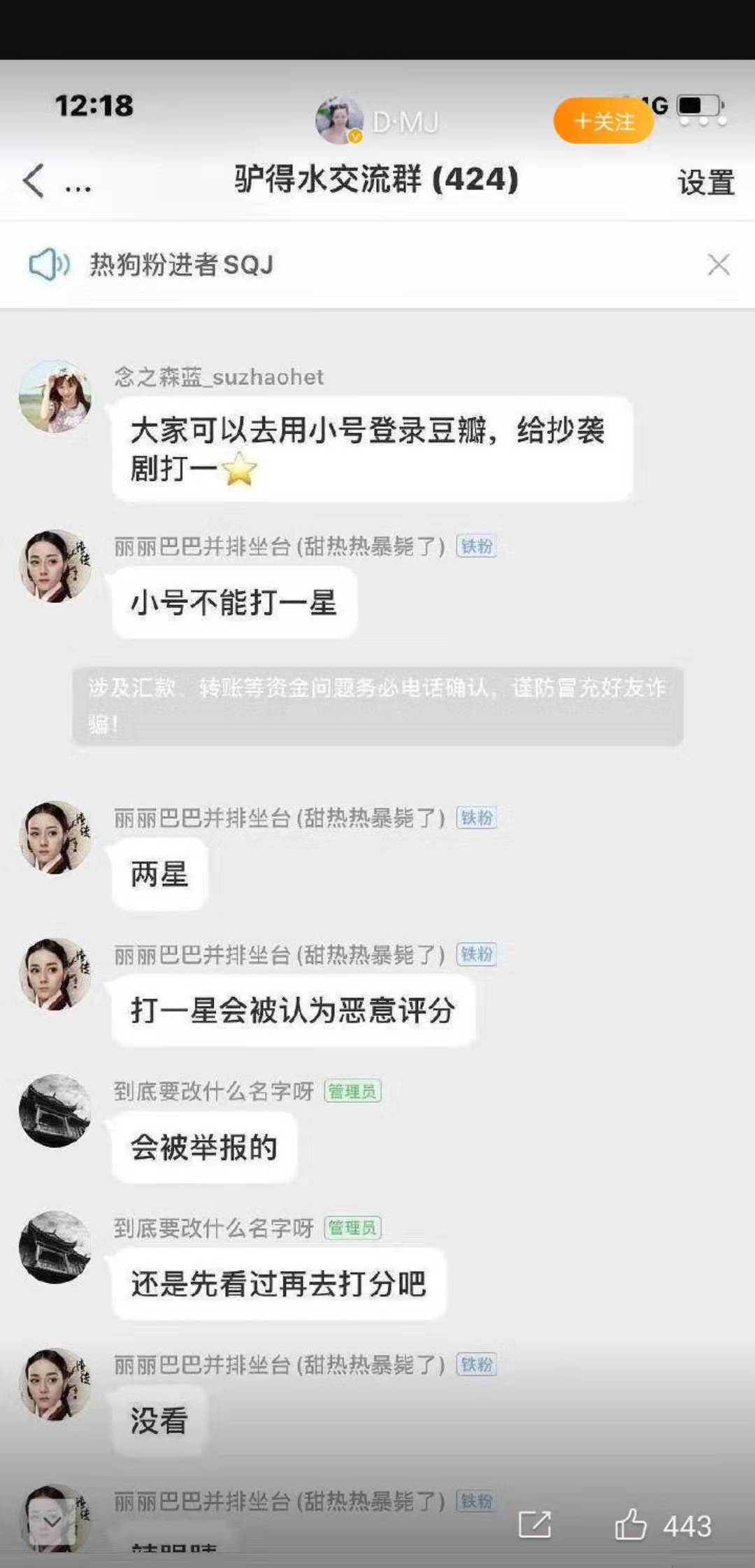The width and height of the screenshot is (755, 1568).
Task: Tap the down chevron at bottom left
Action: (x=52, y=1521)
